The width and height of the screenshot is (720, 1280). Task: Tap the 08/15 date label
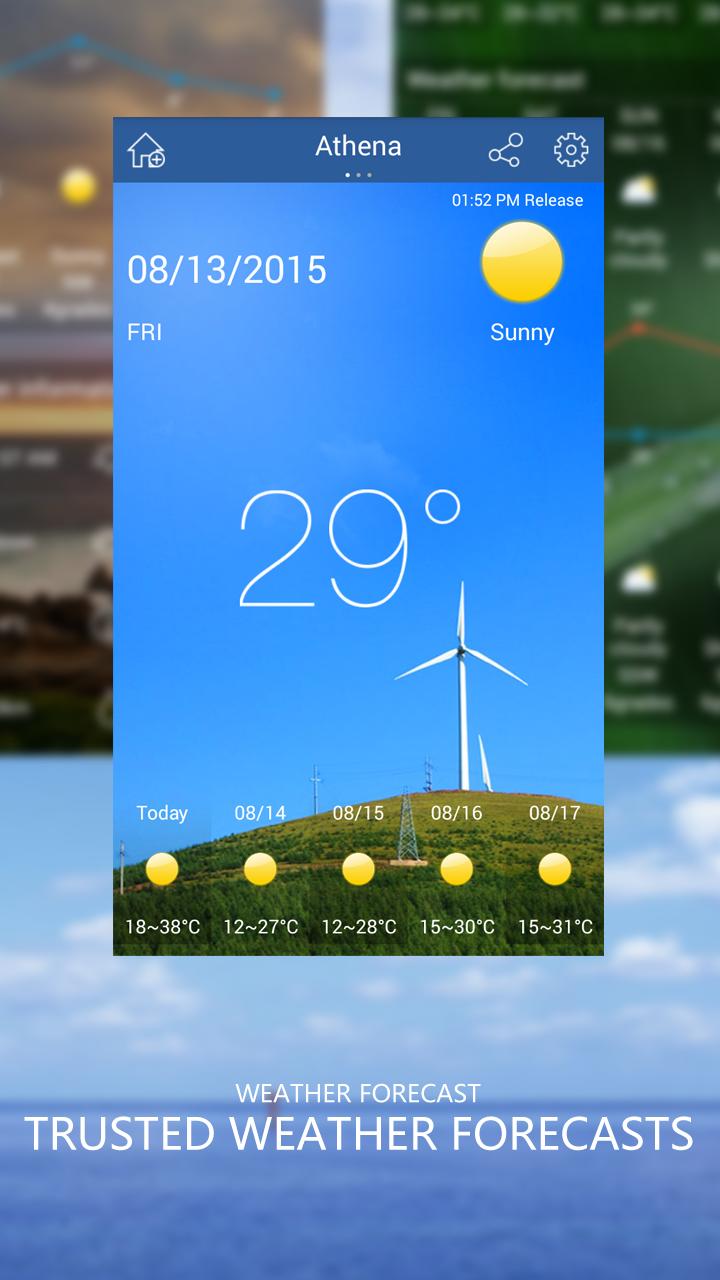357,813
